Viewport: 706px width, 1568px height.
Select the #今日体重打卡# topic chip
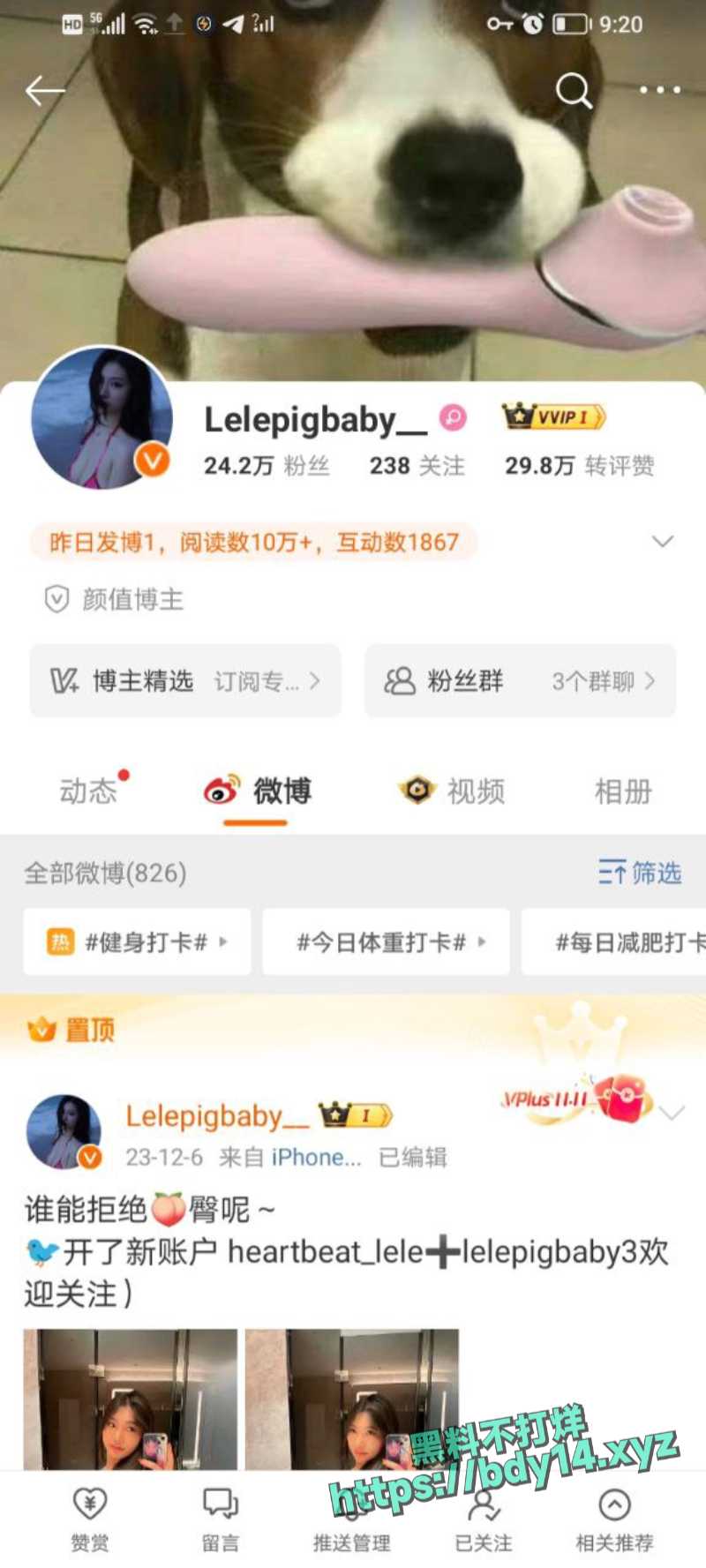386,942
